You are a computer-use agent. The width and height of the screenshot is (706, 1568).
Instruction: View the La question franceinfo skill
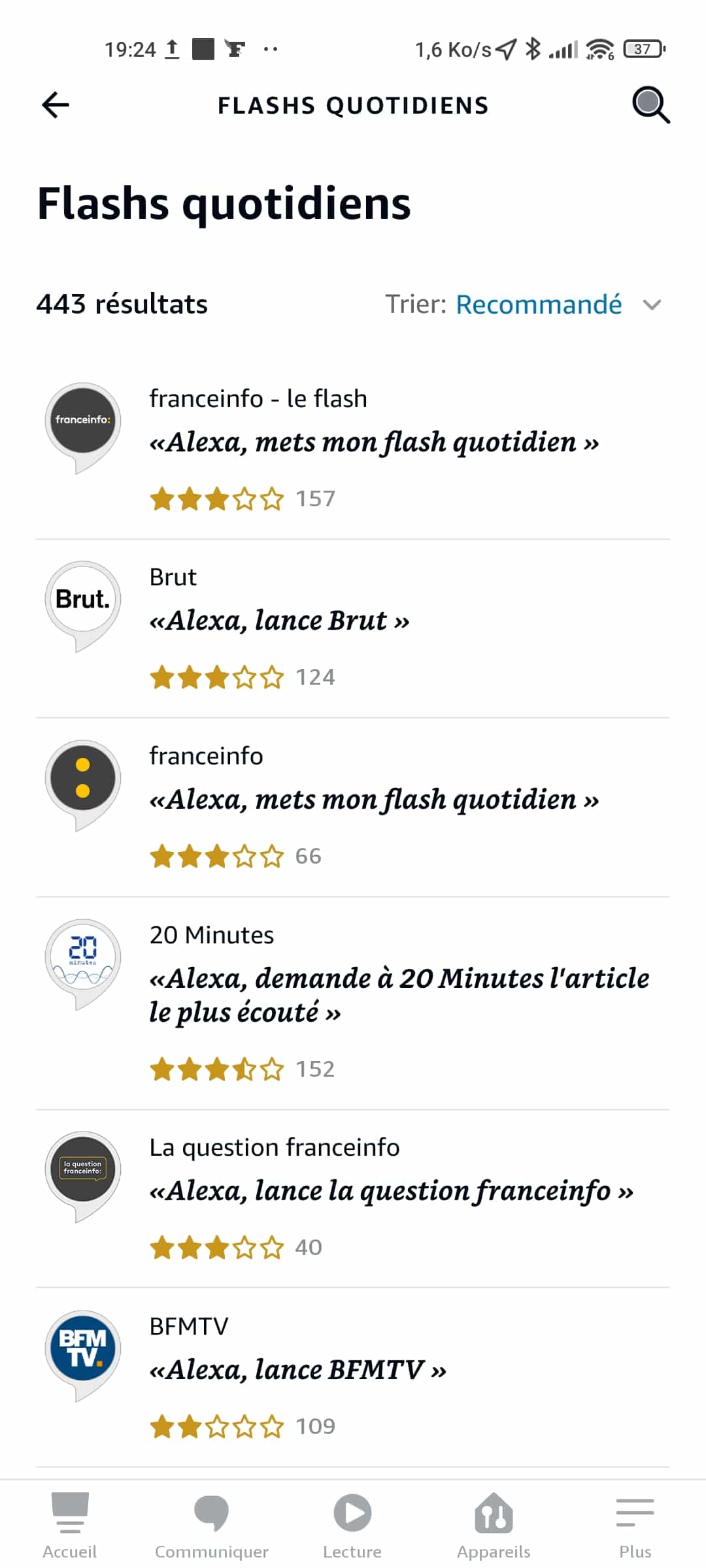pyautogui.click(x=353, y=1199)
